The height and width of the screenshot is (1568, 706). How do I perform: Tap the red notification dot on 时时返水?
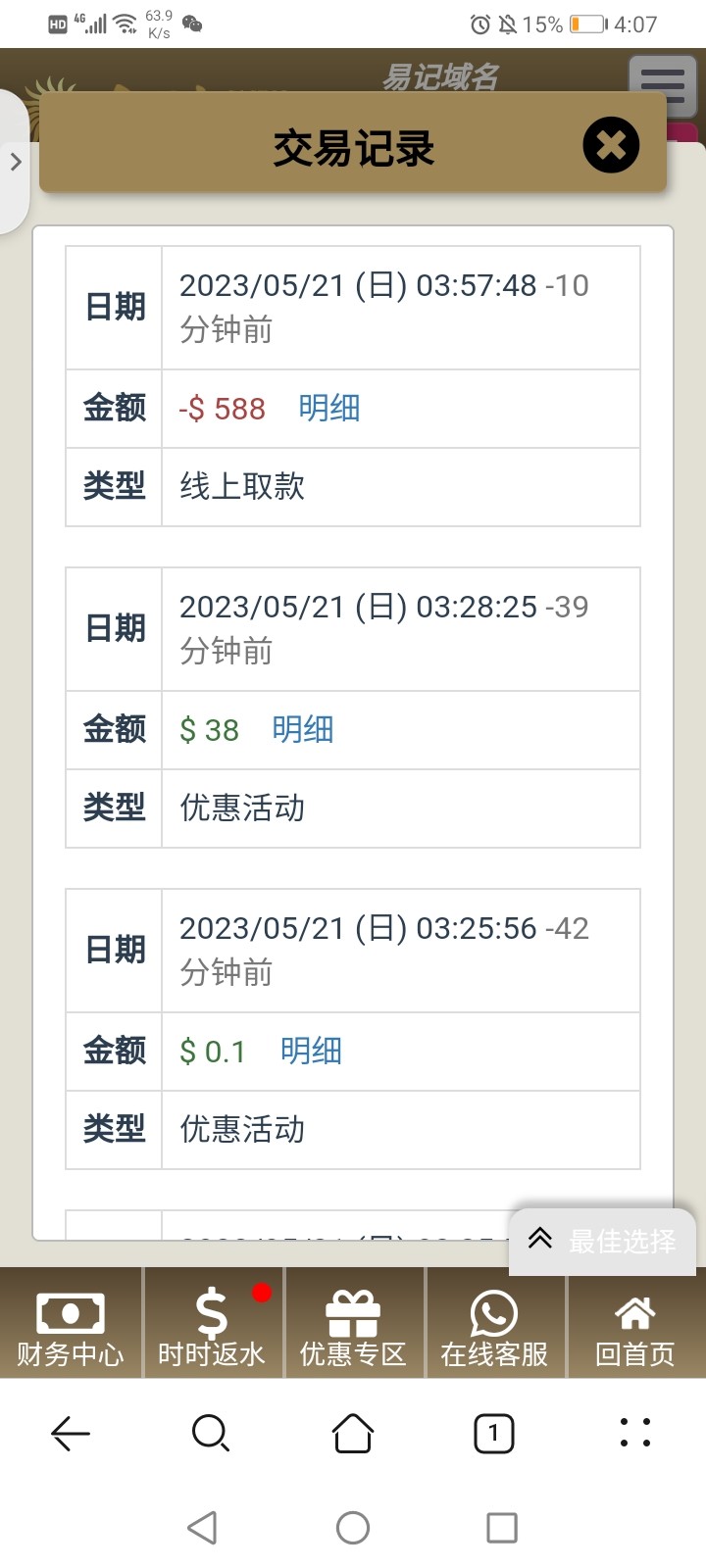point(260,1294)
